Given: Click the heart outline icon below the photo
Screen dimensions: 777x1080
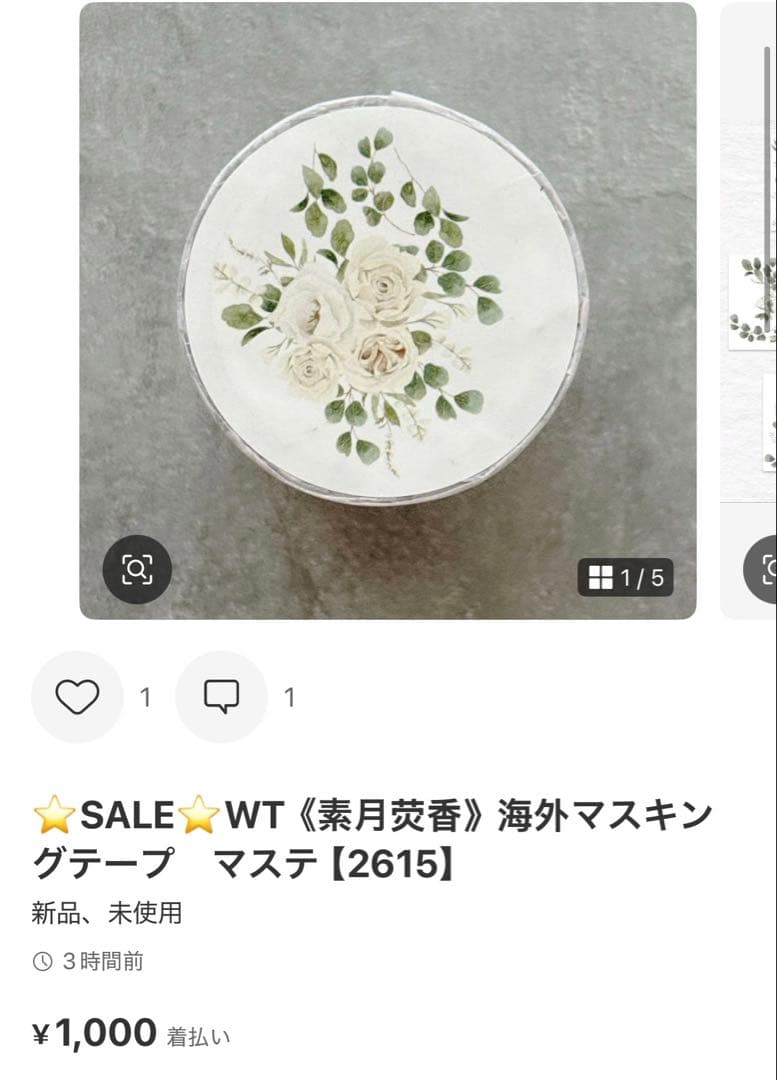Looking at the screenshot, I should (x=78, y=696).
